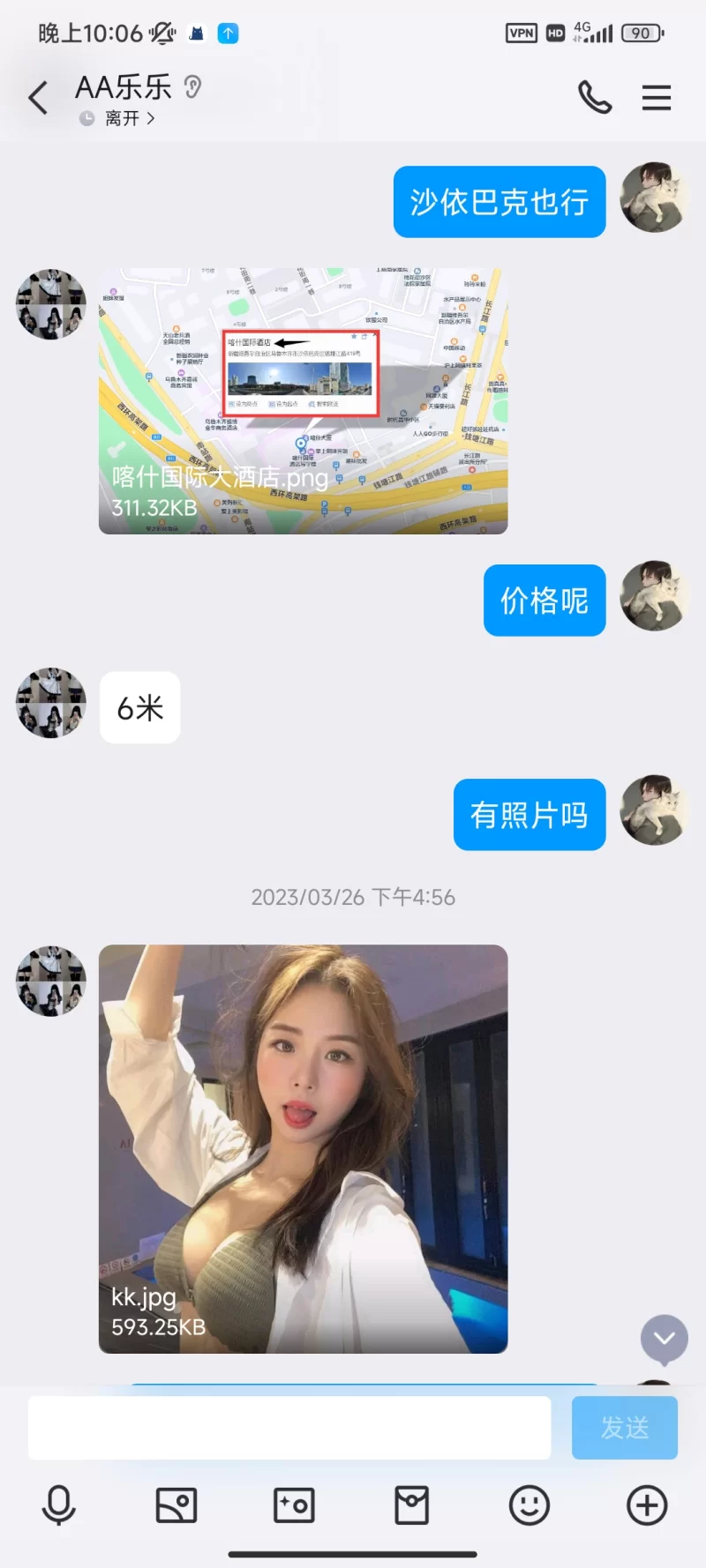Open the chat settings menu
Image resolution: width=706 pixels, height=1568 pixels.
656,97
